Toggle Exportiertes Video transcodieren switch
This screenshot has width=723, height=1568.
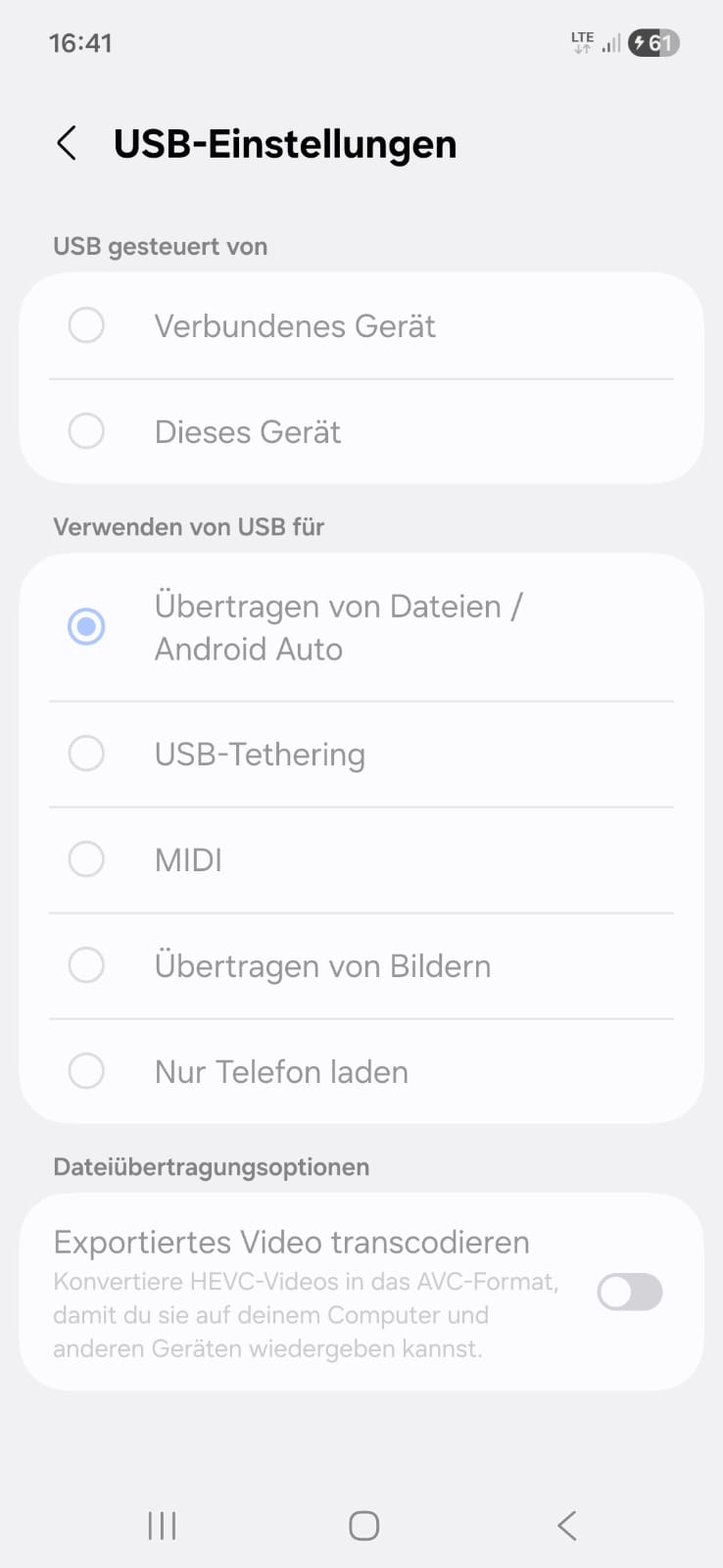pyautogui.click(x=629, y=1293)
